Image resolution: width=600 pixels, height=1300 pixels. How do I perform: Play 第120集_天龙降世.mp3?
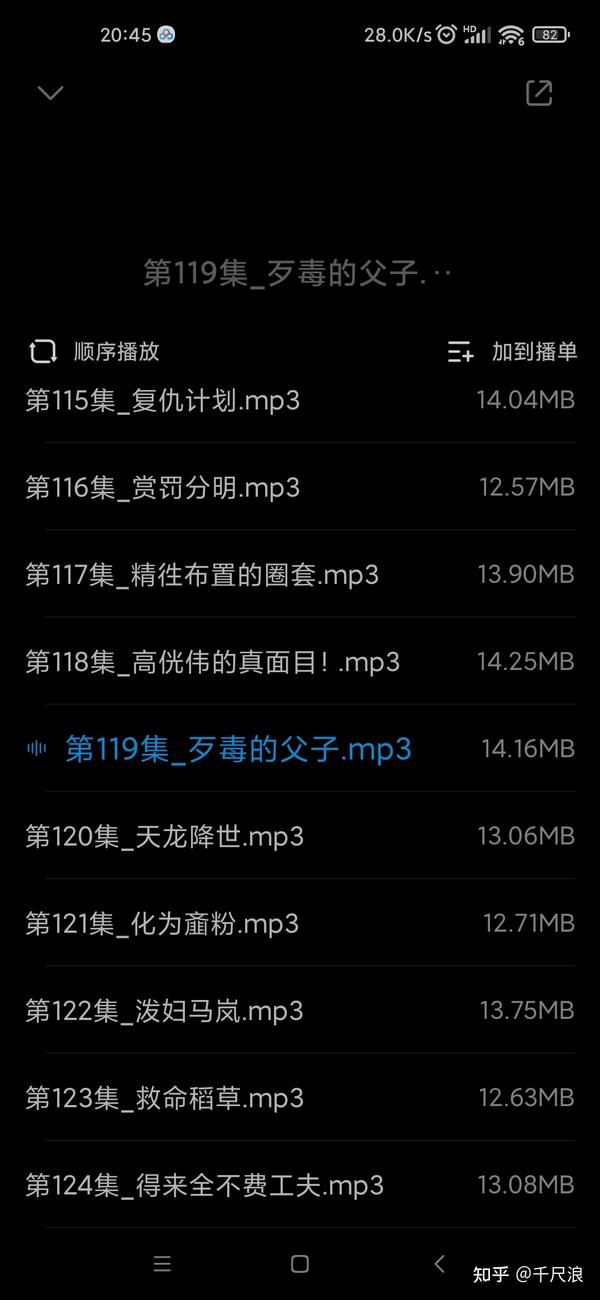pyautogui.click(x=300, y=836)
